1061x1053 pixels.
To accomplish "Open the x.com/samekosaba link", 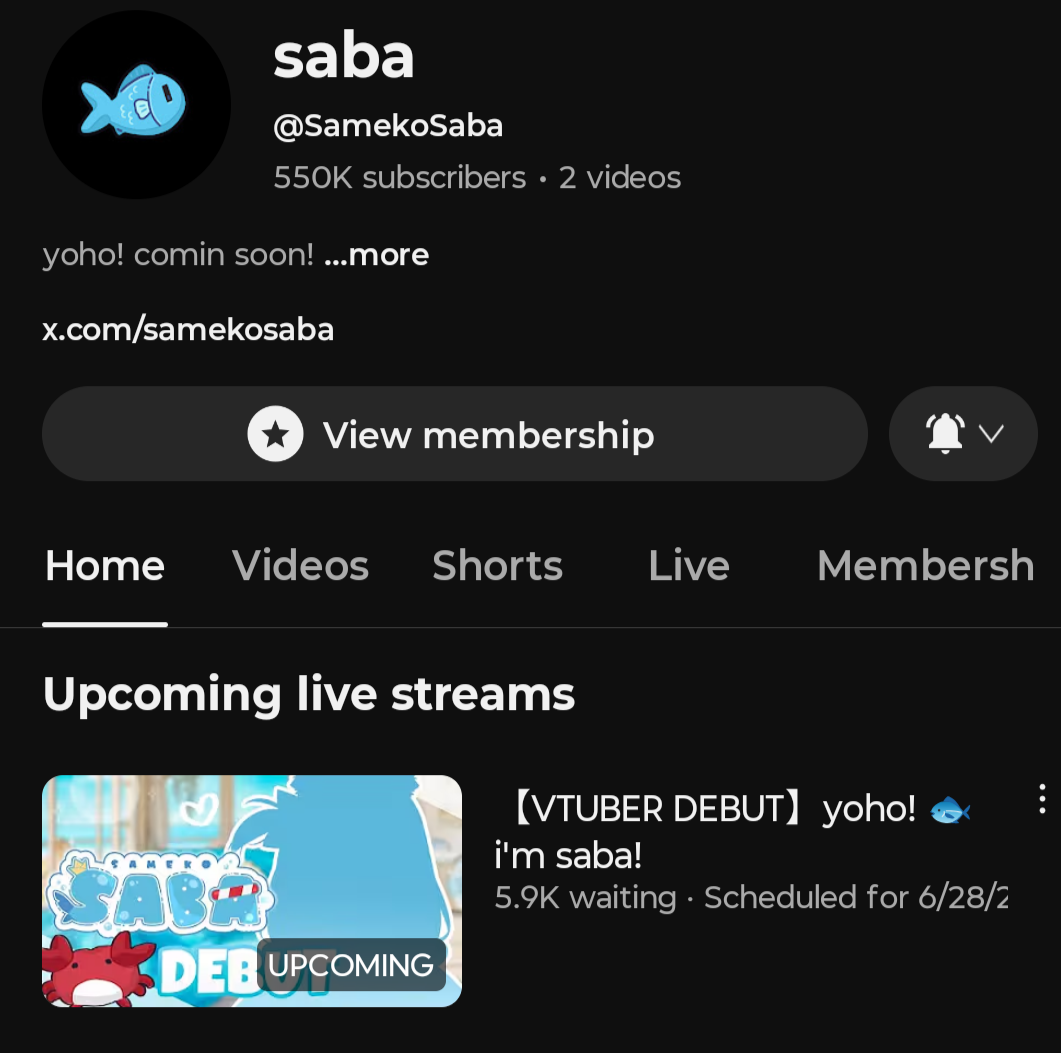I will click(x=188, y=329).
